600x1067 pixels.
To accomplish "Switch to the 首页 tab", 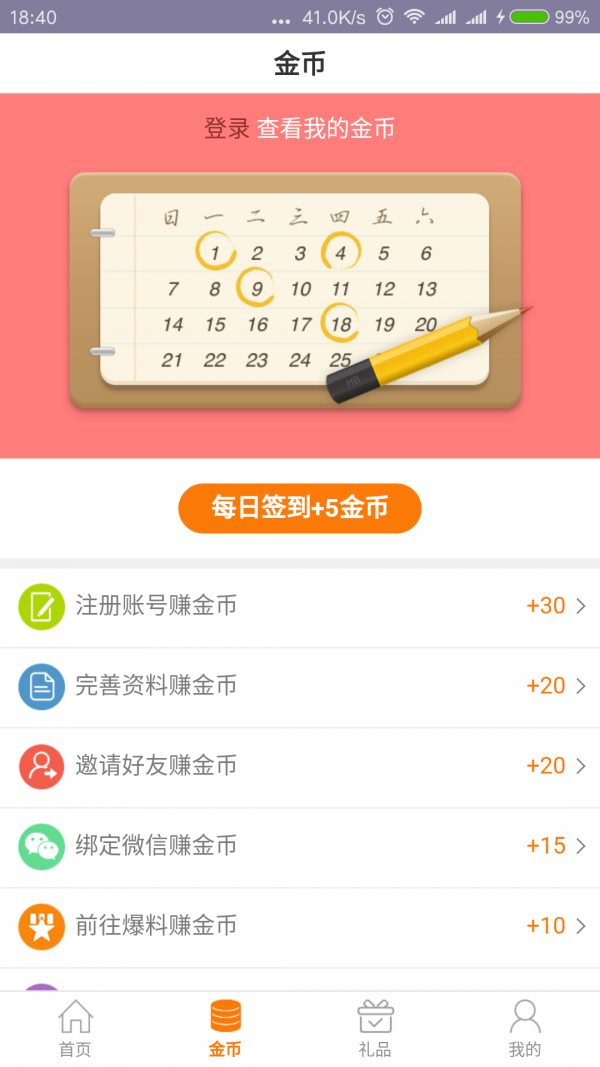I will 75,1029.
